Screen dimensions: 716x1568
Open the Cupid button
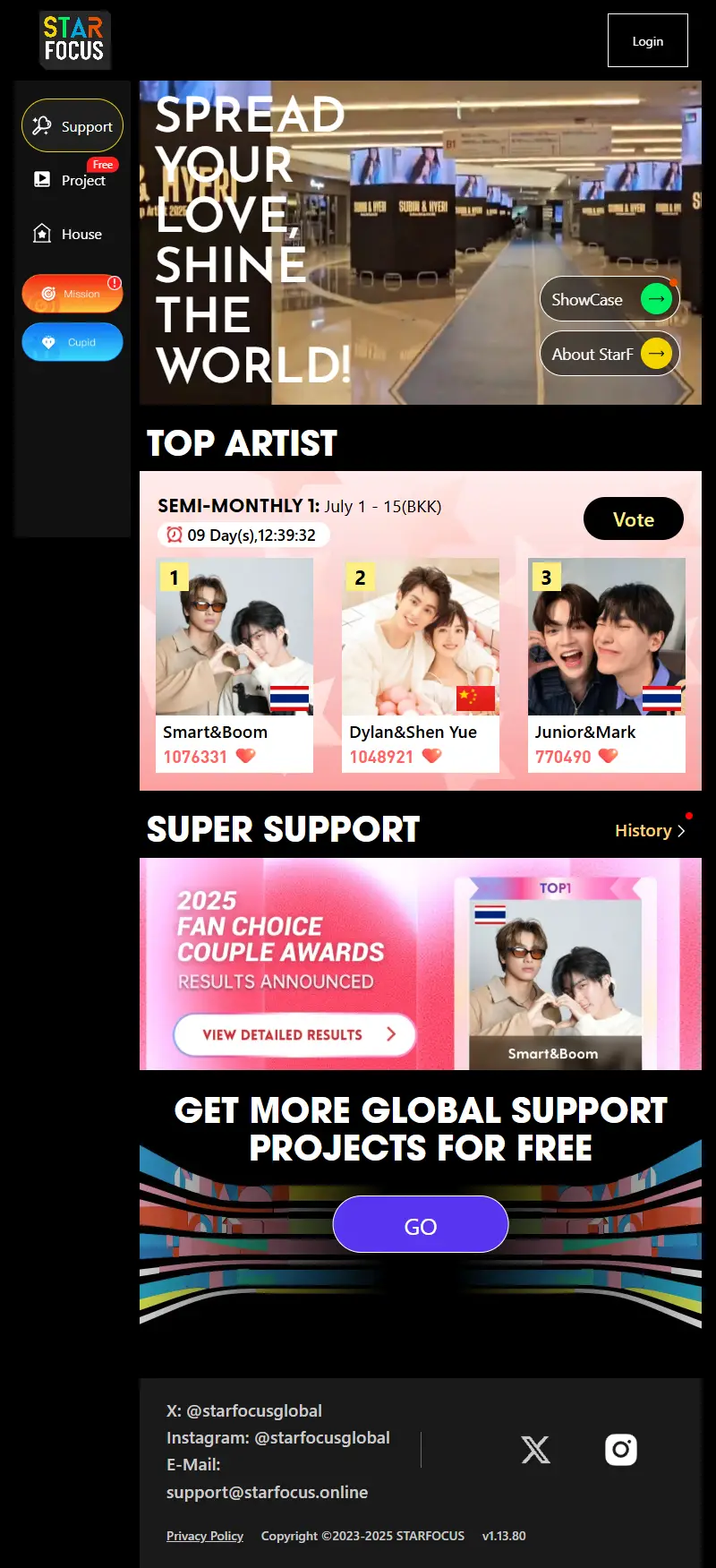(72, 342)
